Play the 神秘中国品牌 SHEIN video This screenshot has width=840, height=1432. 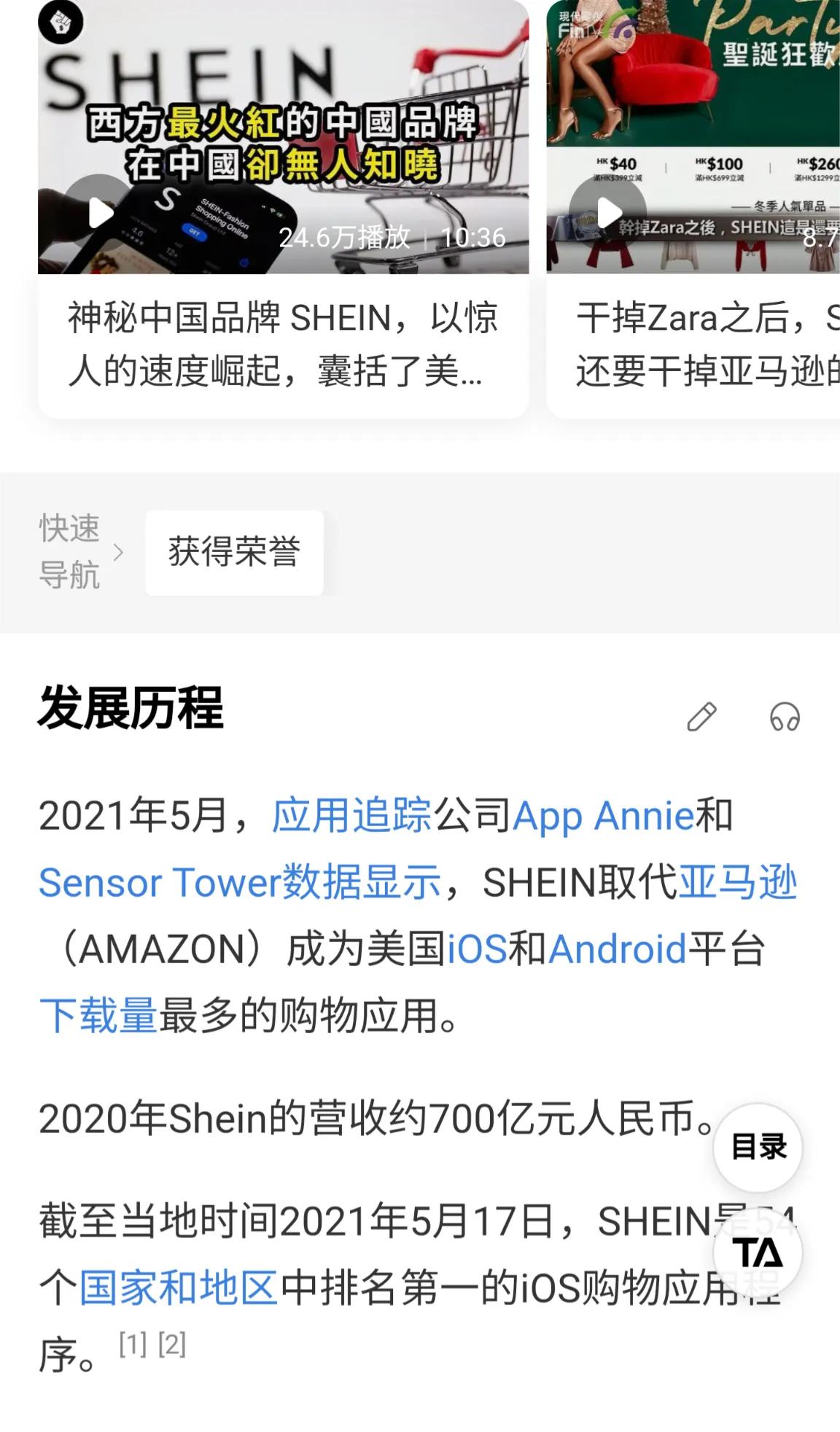(100, 213)
